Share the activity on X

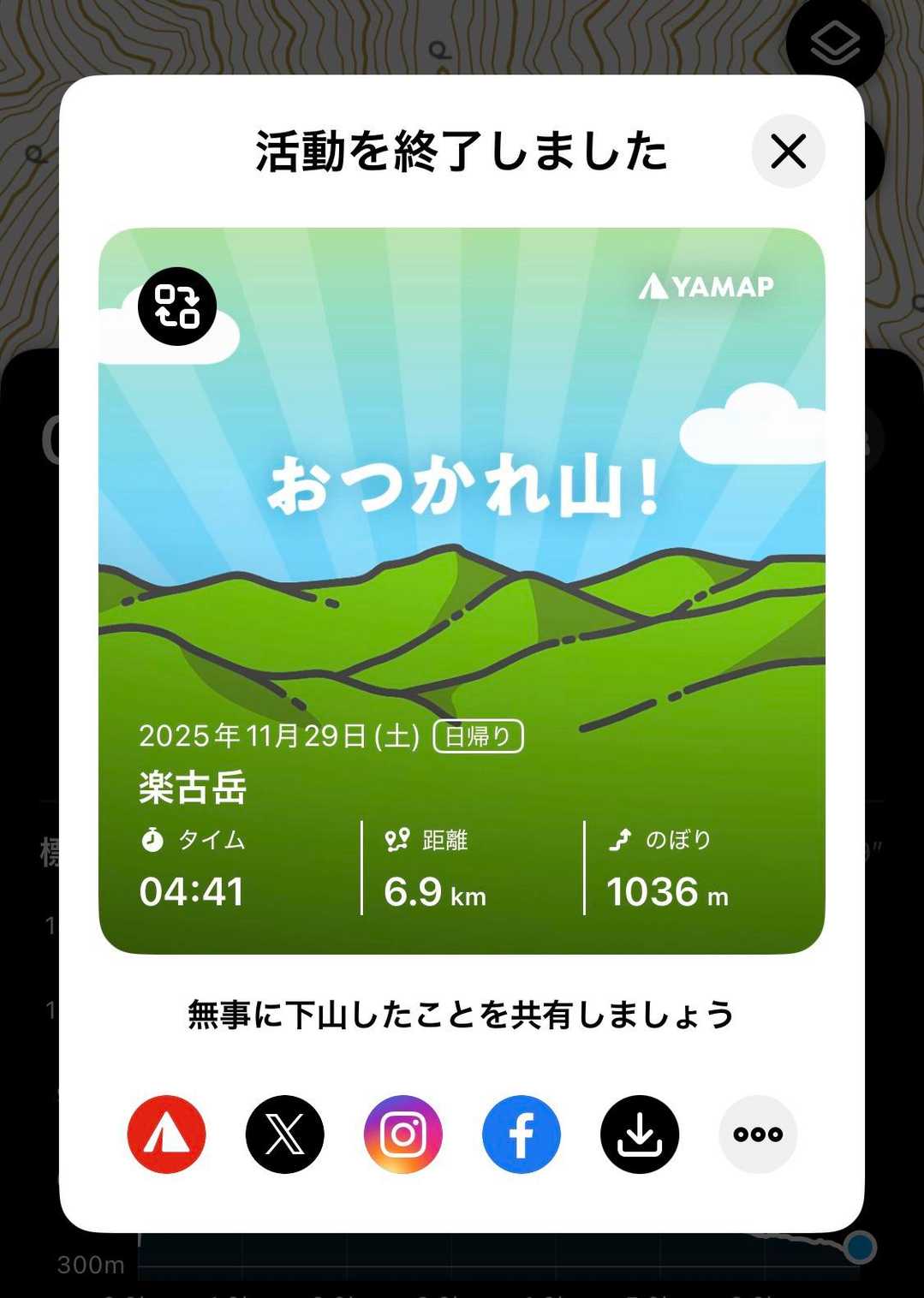pyautogui.click(x=285, y=1134)
